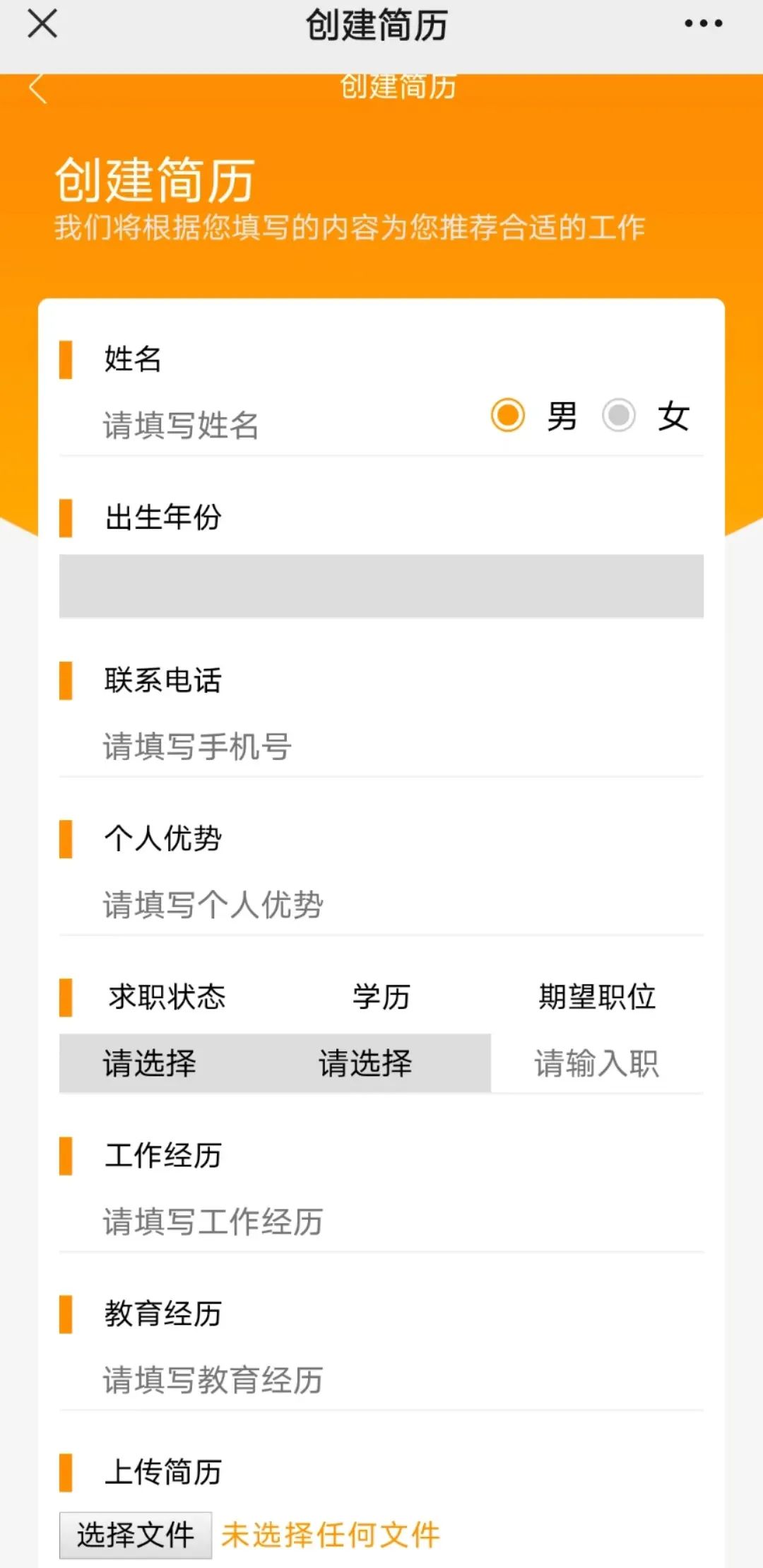Focus the 请填写手机号 phone field
The height and width of the screenshot is (1568, 763).
coord(381,747)
